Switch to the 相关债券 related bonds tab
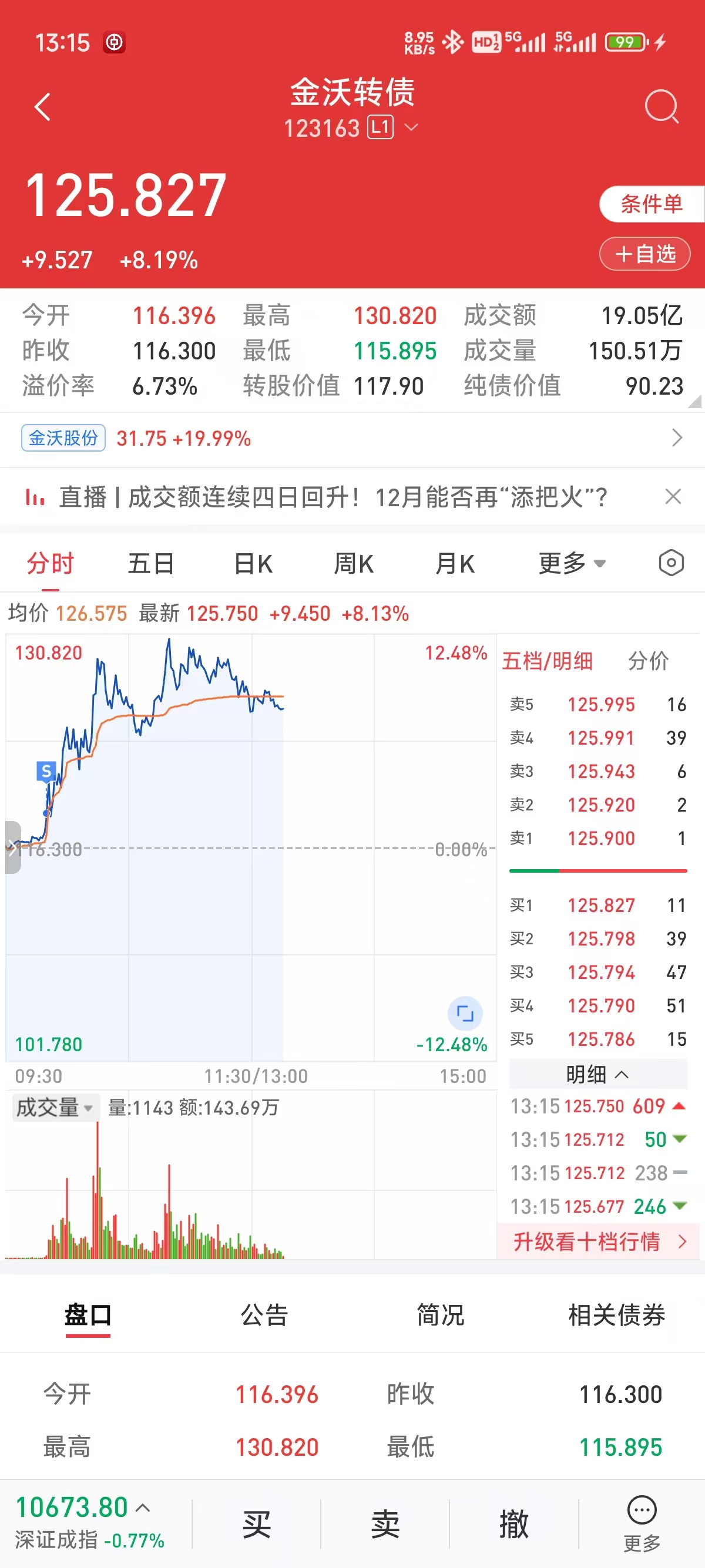The height and width of the screenshot is (1568, 705). (616, 1315)
